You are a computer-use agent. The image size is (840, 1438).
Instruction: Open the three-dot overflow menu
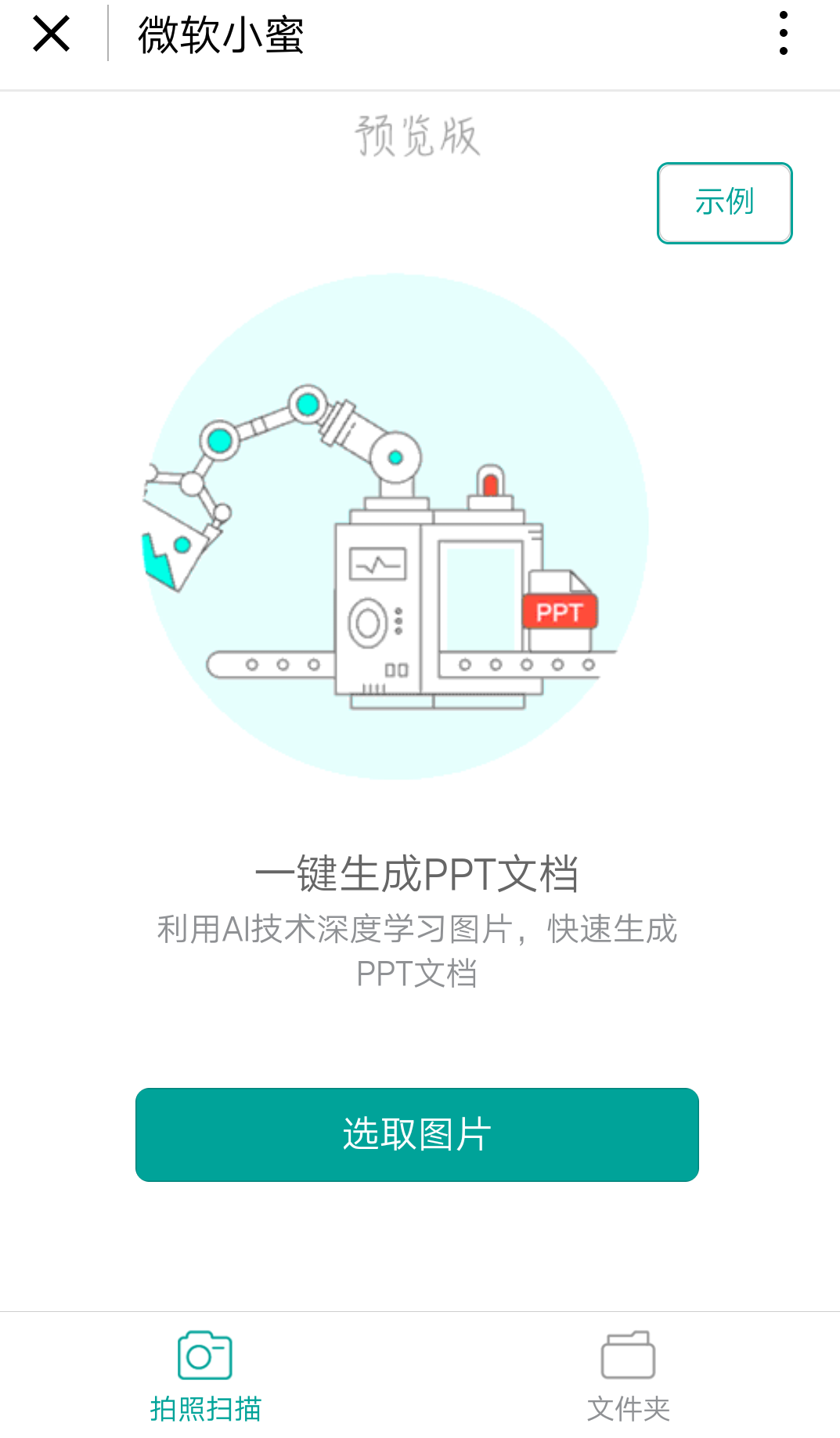(x=783, y=34)
